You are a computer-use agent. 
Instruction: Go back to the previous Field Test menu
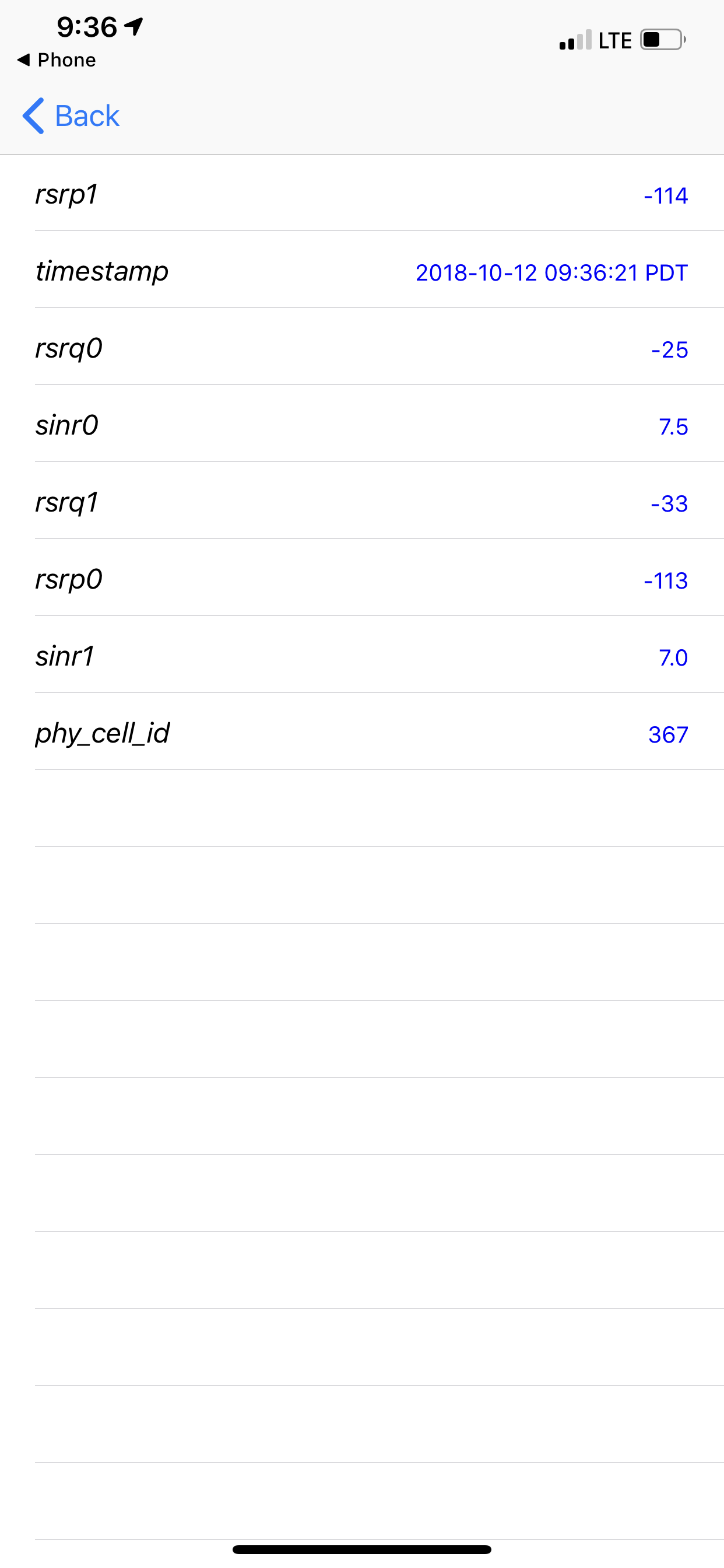click(x=71, y=116)
